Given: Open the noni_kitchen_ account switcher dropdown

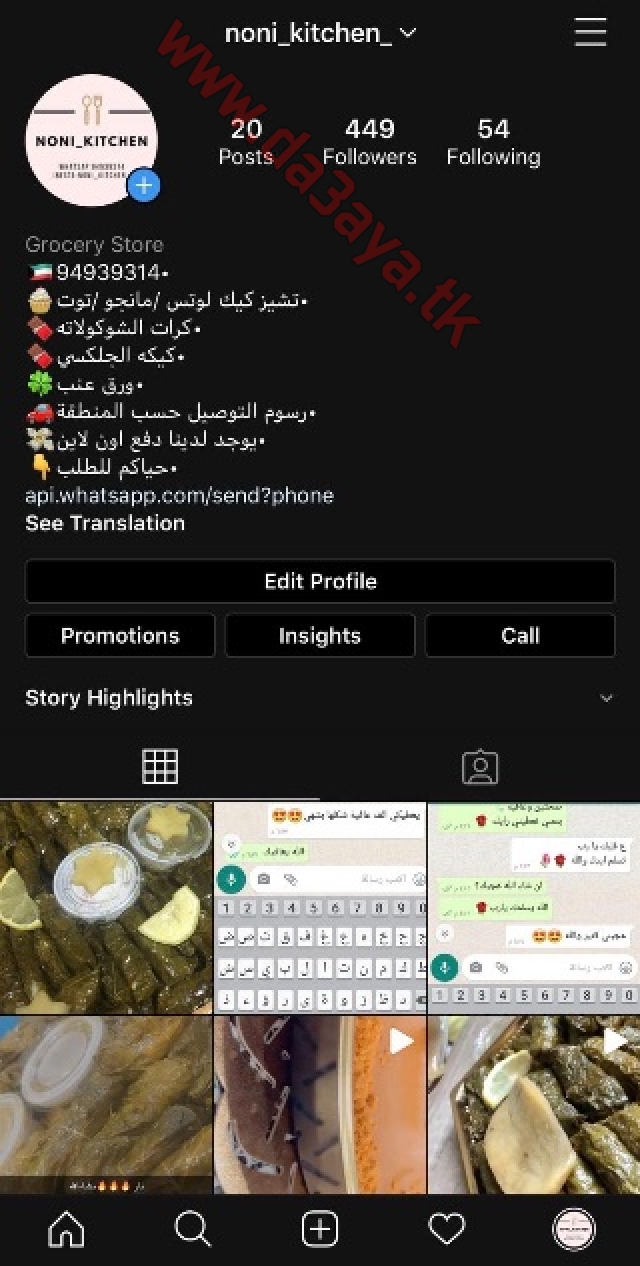Looking at the screenshot, I should pyautogui.click(x=320, y=33).
